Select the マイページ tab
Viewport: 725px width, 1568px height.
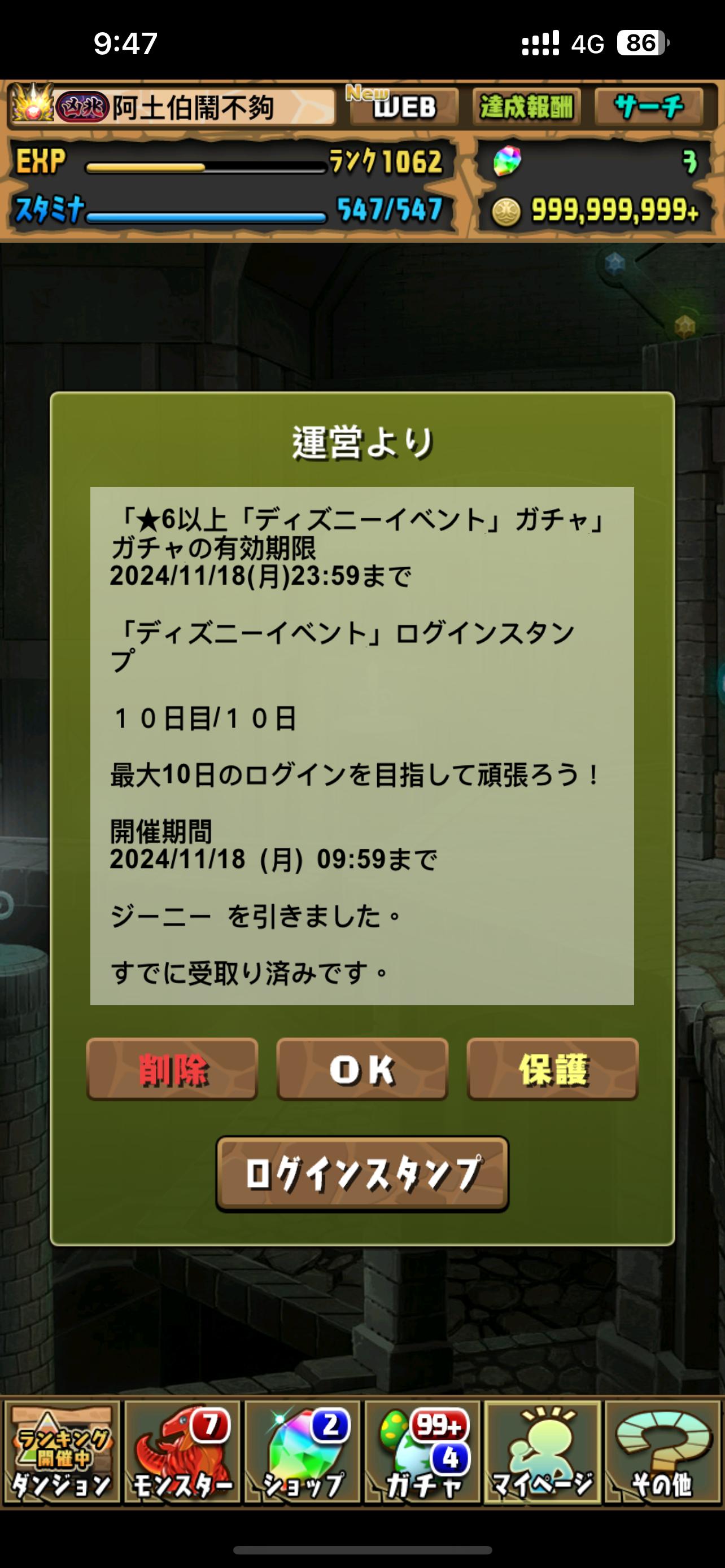click(x=543, y=1452)
